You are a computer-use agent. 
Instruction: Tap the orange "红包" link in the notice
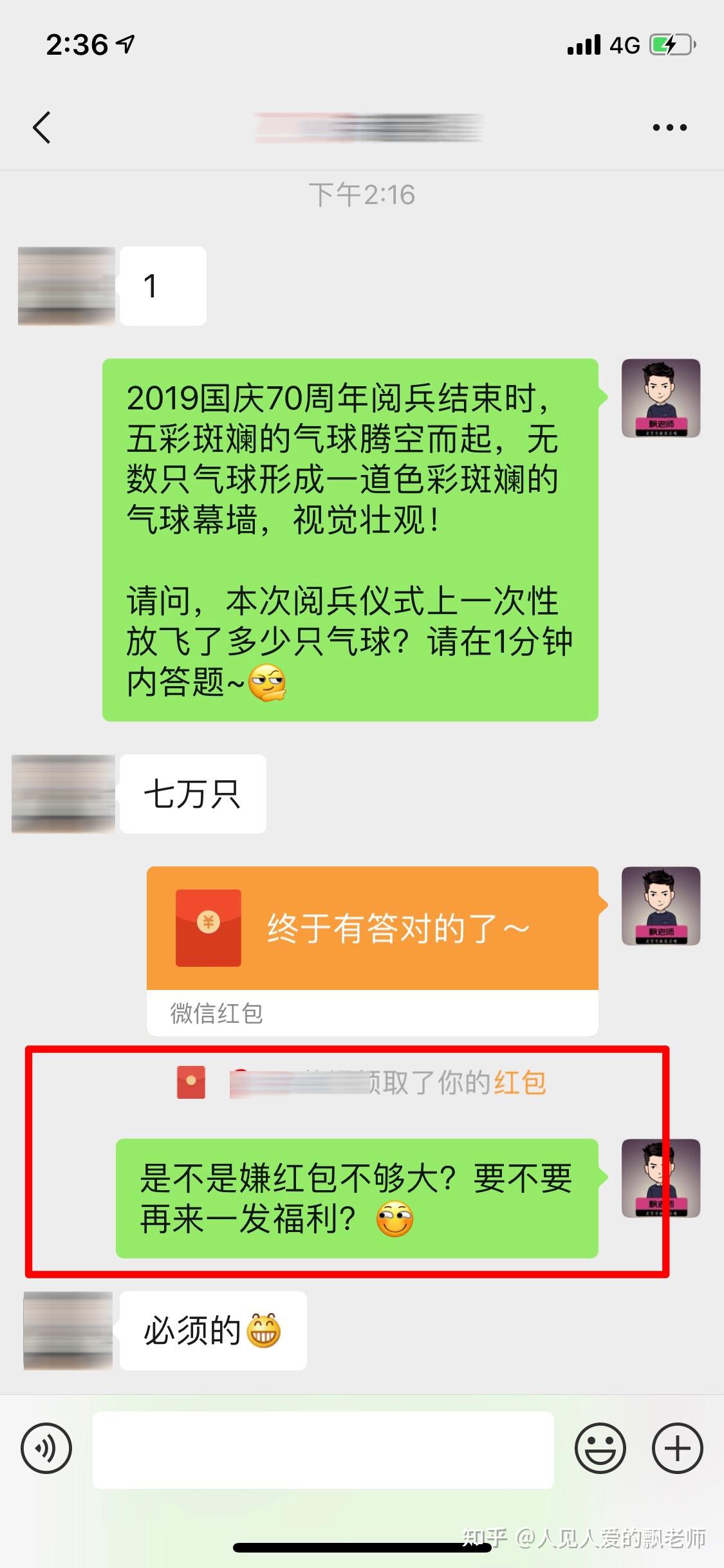[520, 1083]
